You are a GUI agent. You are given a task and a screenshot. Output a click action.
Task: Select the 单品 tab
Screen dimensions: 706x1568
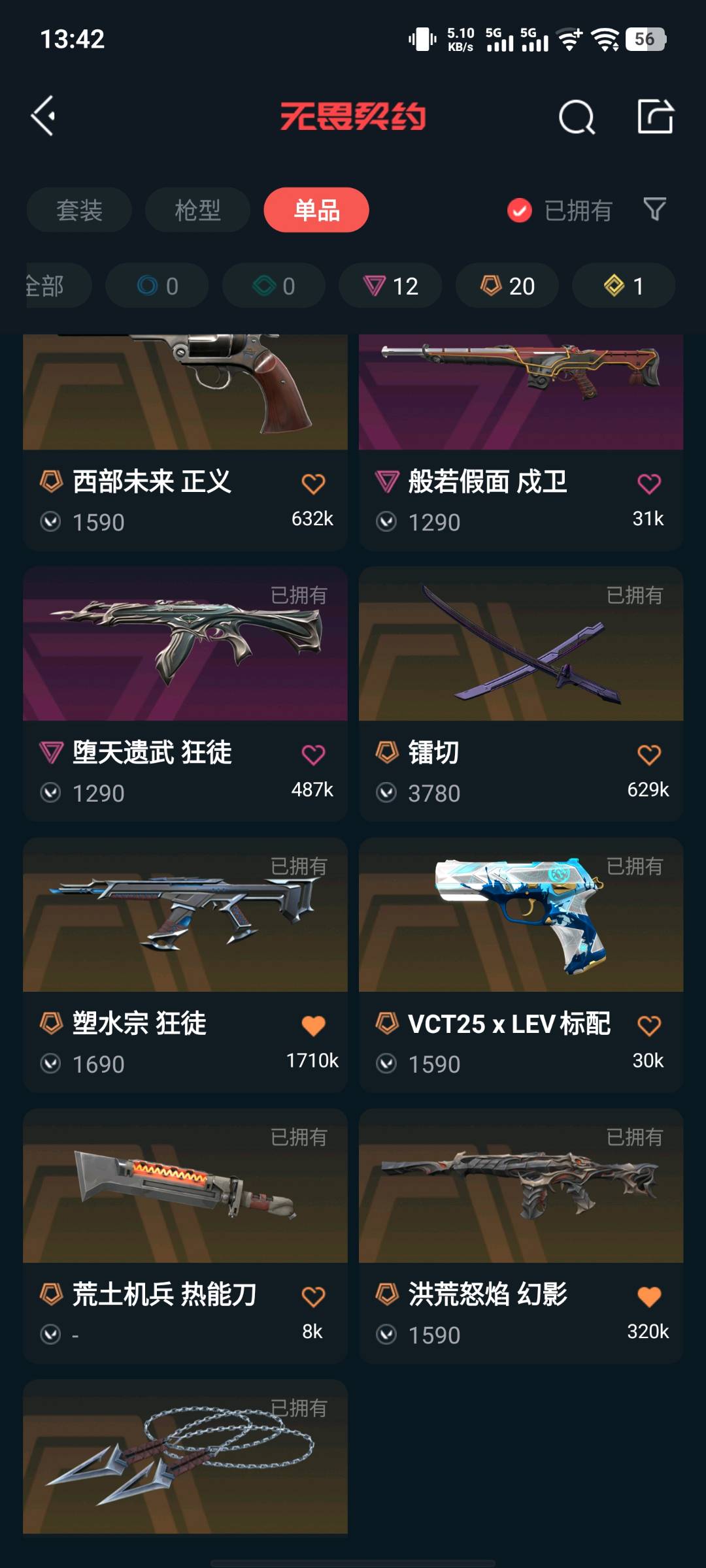click(x=316, y=210)
